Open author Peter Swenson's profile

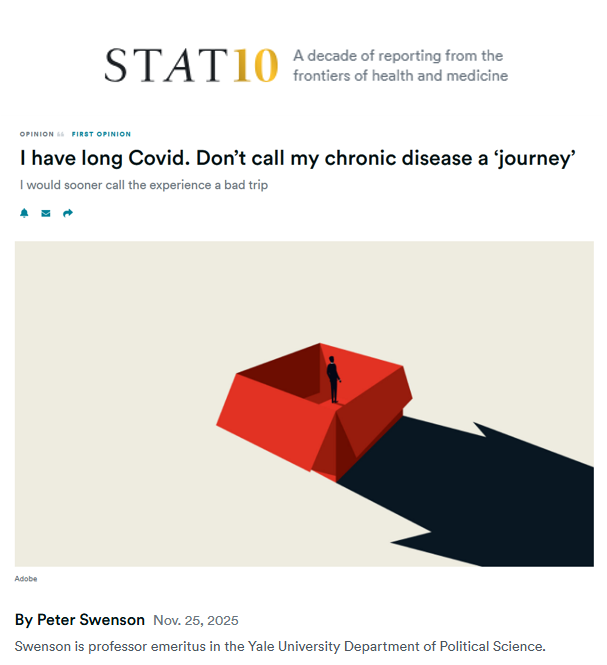pyautogui.click(x=91, y=620)
